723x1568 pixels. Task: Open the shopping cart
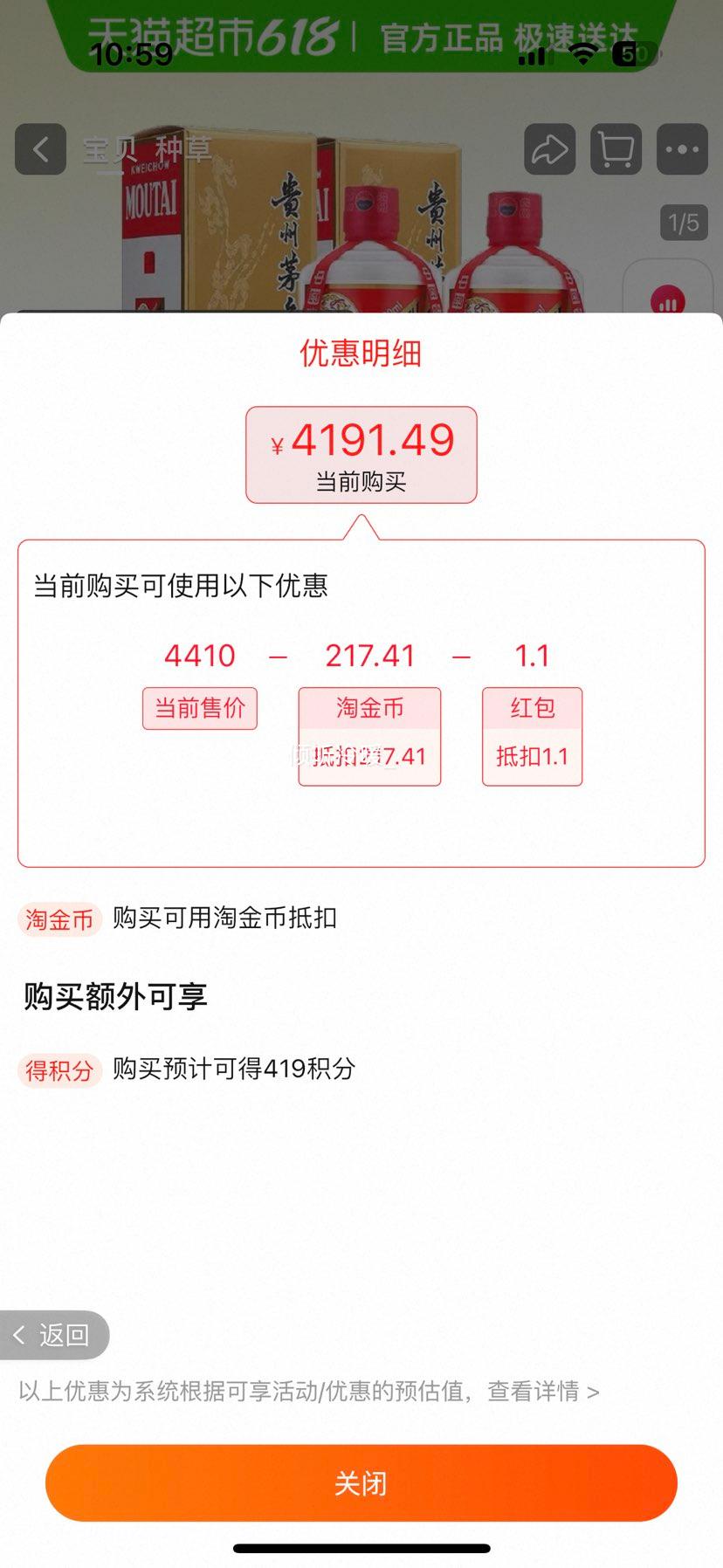[616, 149]
